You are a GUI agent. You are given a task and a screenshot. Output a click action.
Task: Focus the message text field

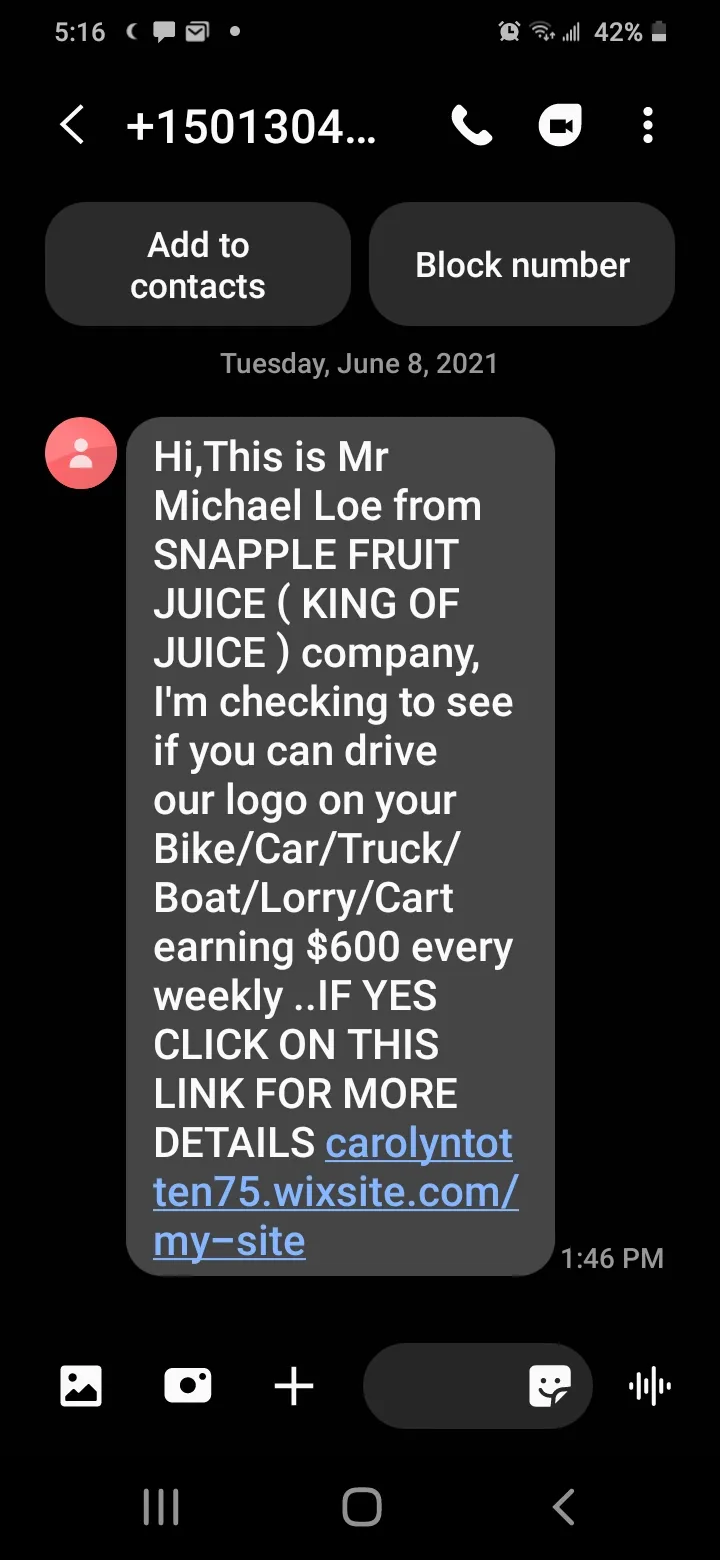point(440,1386)
